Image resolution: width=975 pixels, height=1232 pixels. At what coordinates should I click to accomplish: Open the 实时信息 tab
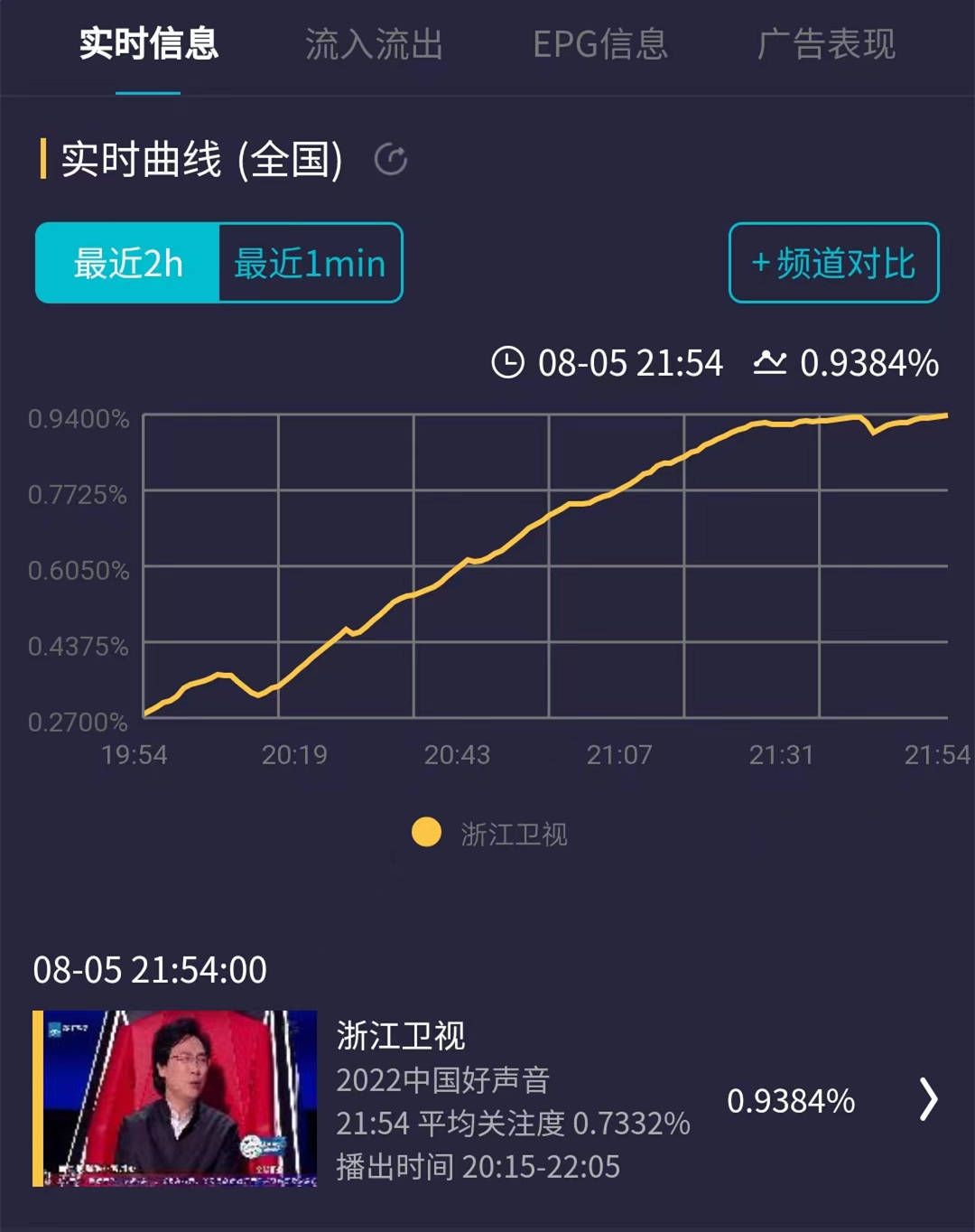tap(148, 46)
